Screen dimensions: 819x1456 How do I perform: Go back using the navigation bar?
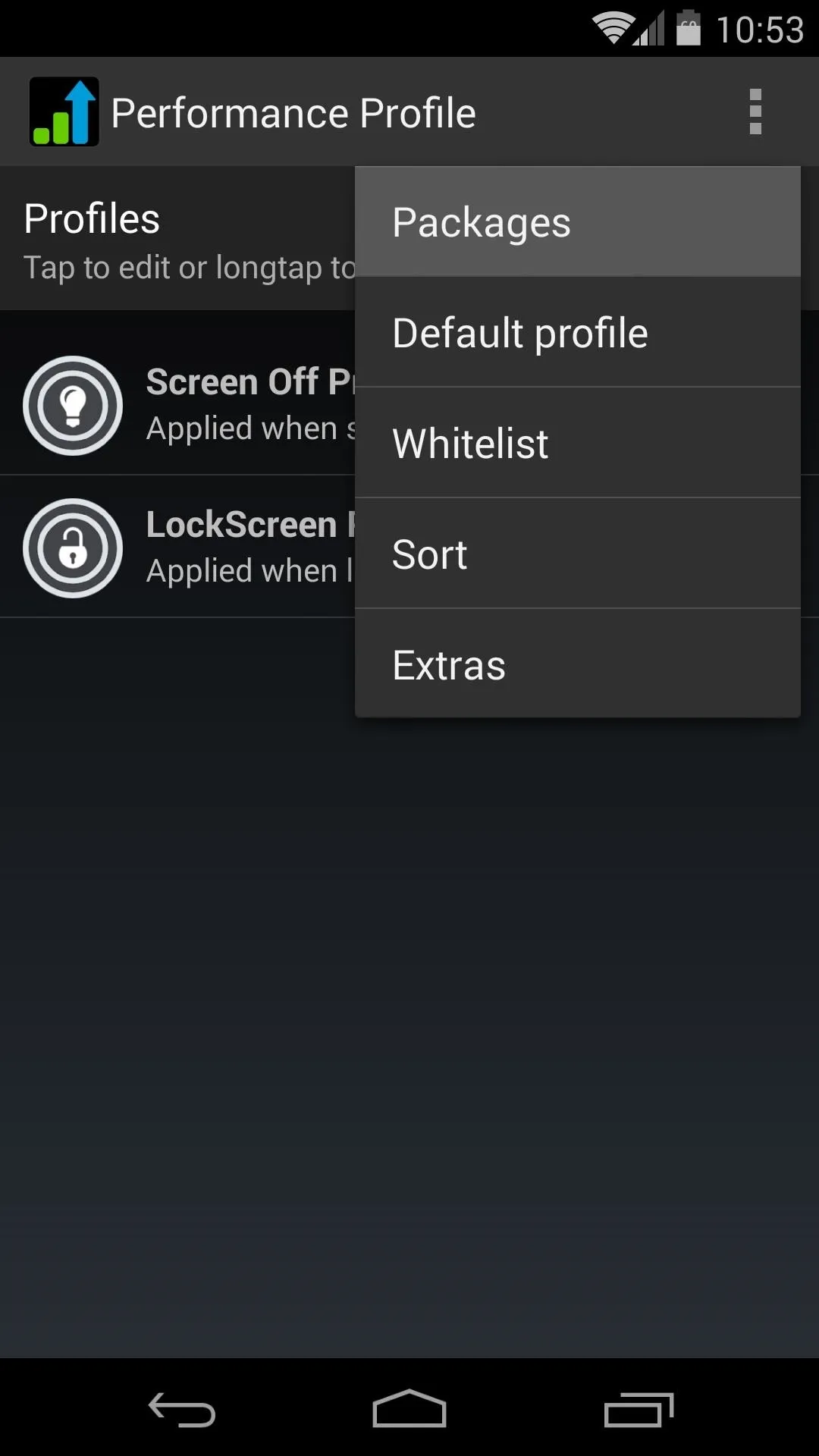click(x=182, y=1409)
